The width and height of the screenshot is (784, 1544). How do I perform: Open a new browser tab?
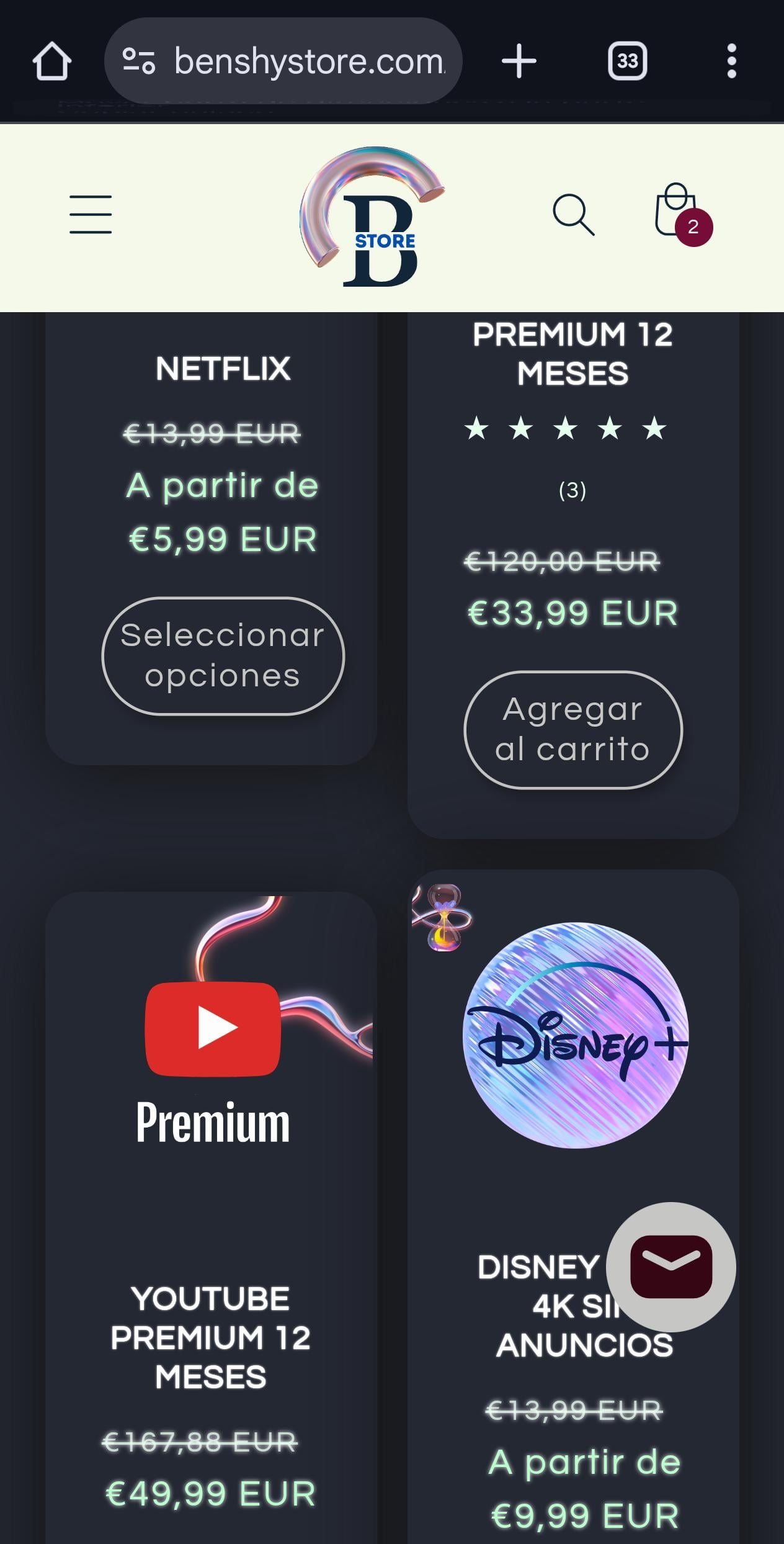(x=519, y=61)
